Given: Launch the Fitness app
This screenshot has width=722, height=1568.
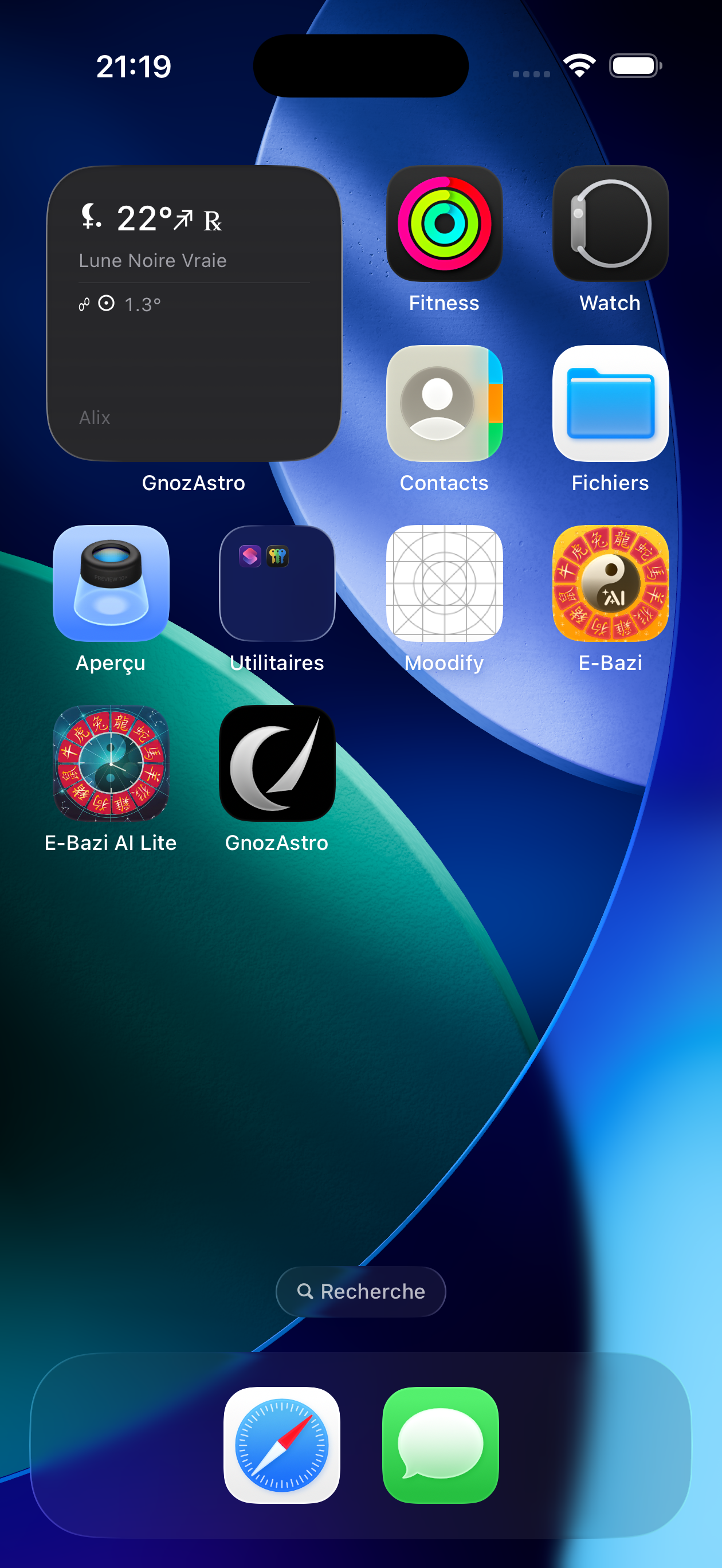Looking at the screenshot, I should (445, 224).
